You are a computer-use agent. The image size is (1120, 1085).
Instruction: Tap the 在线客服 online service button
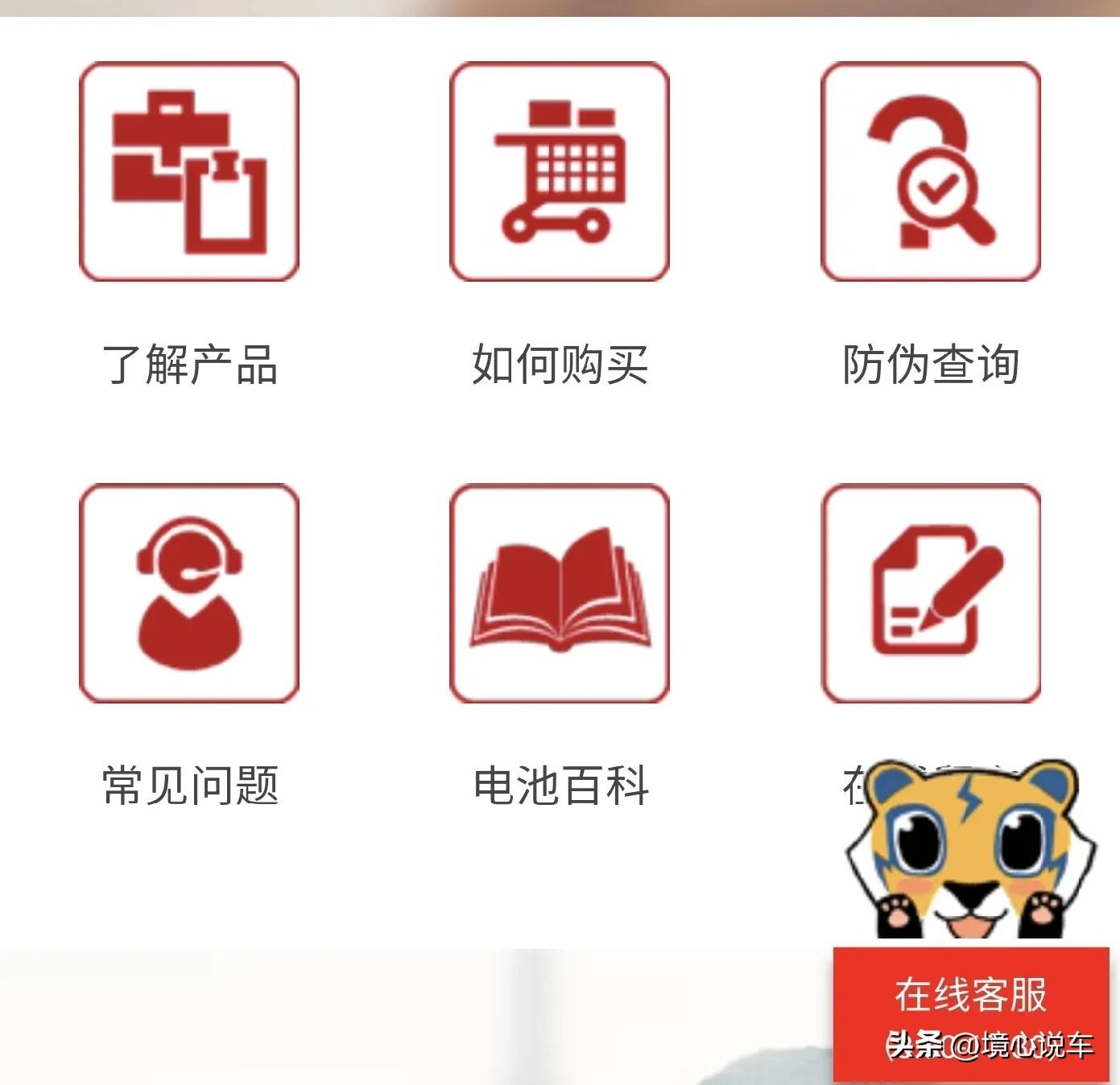970,996
